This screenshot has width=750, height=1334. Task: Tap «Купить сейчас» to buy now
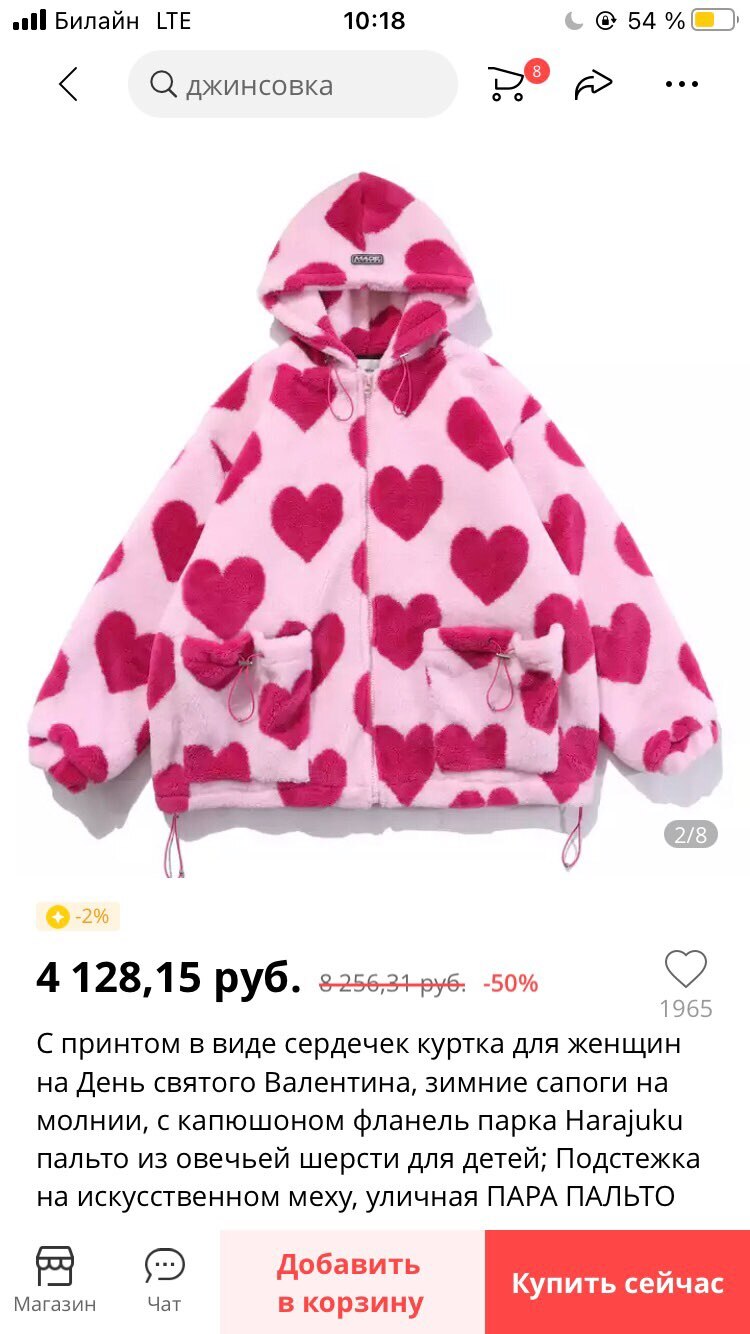coord(617,1283)
